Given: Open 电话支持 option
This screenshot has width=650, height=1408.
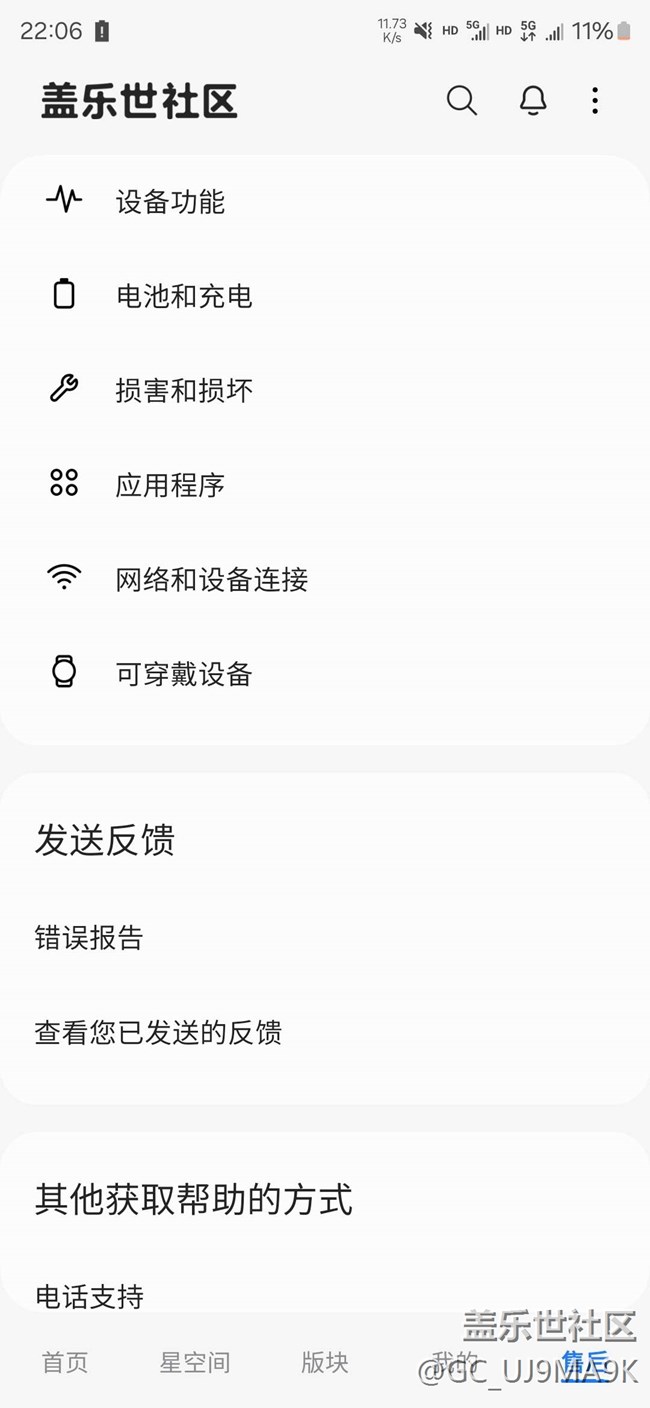Looking at the screenshot, I should pyautogui.click(x=89, y=1297).
